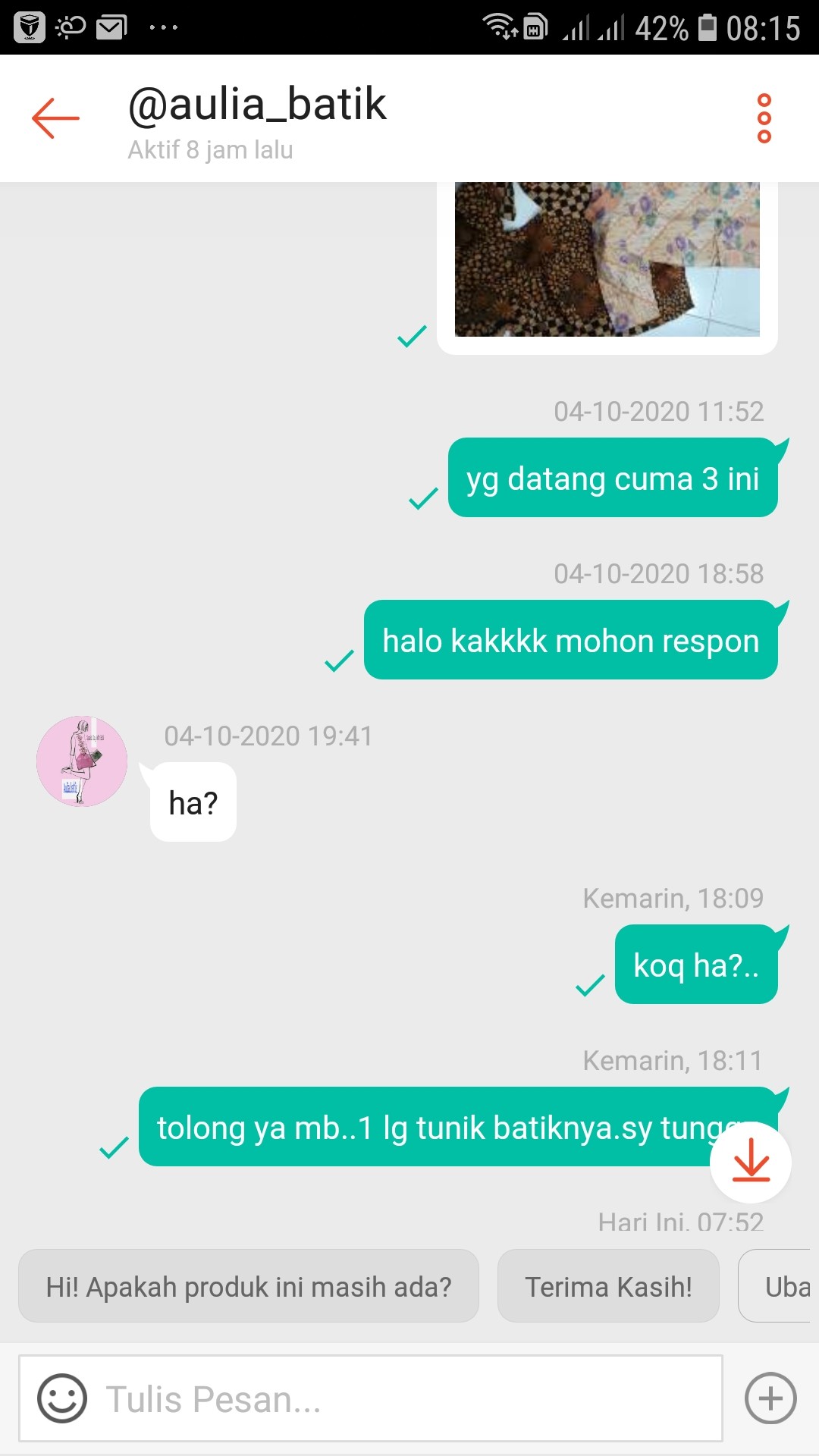819x1456 pixels.
Task: Go back using the red arrow
Action: coord(55,118)
